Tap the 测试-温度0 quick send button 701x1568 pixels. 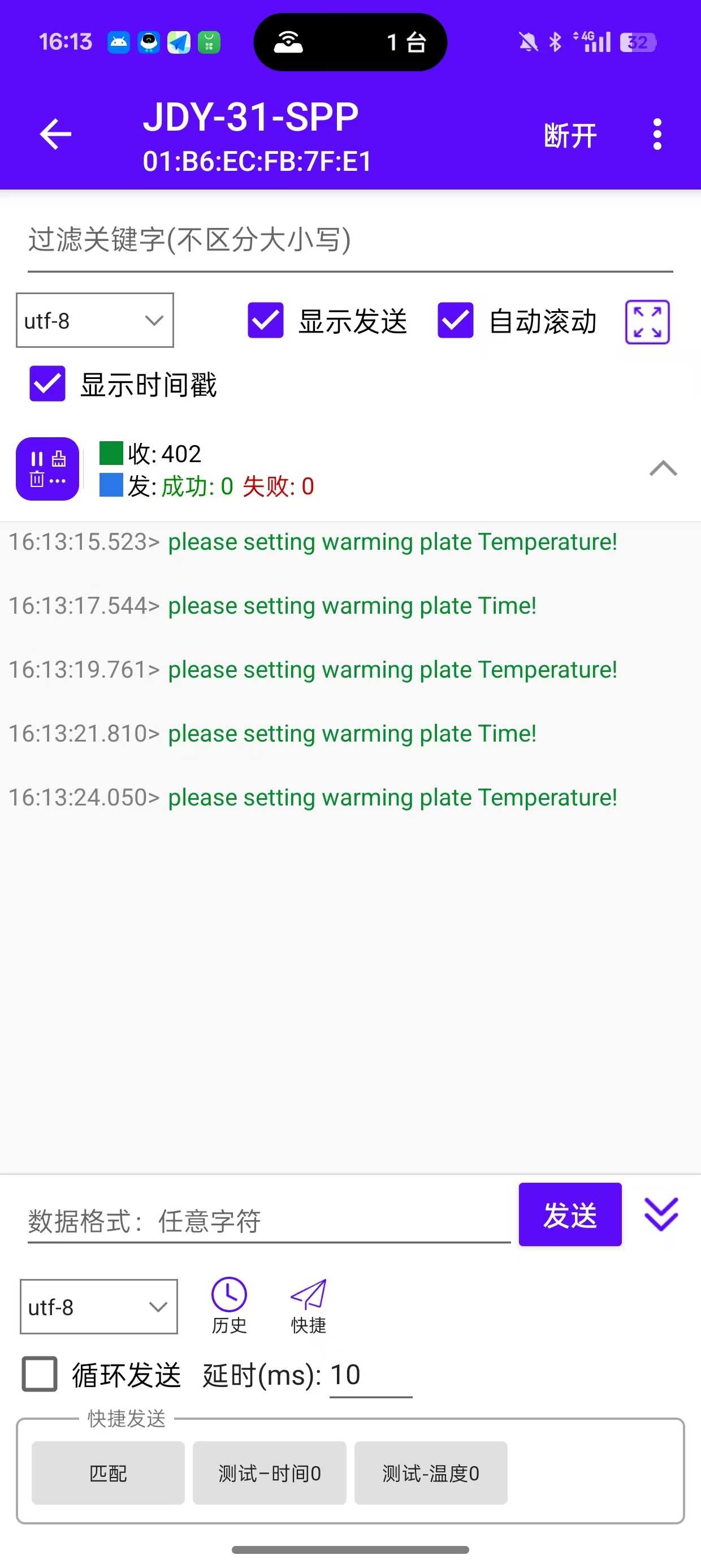click(430, 1473)
